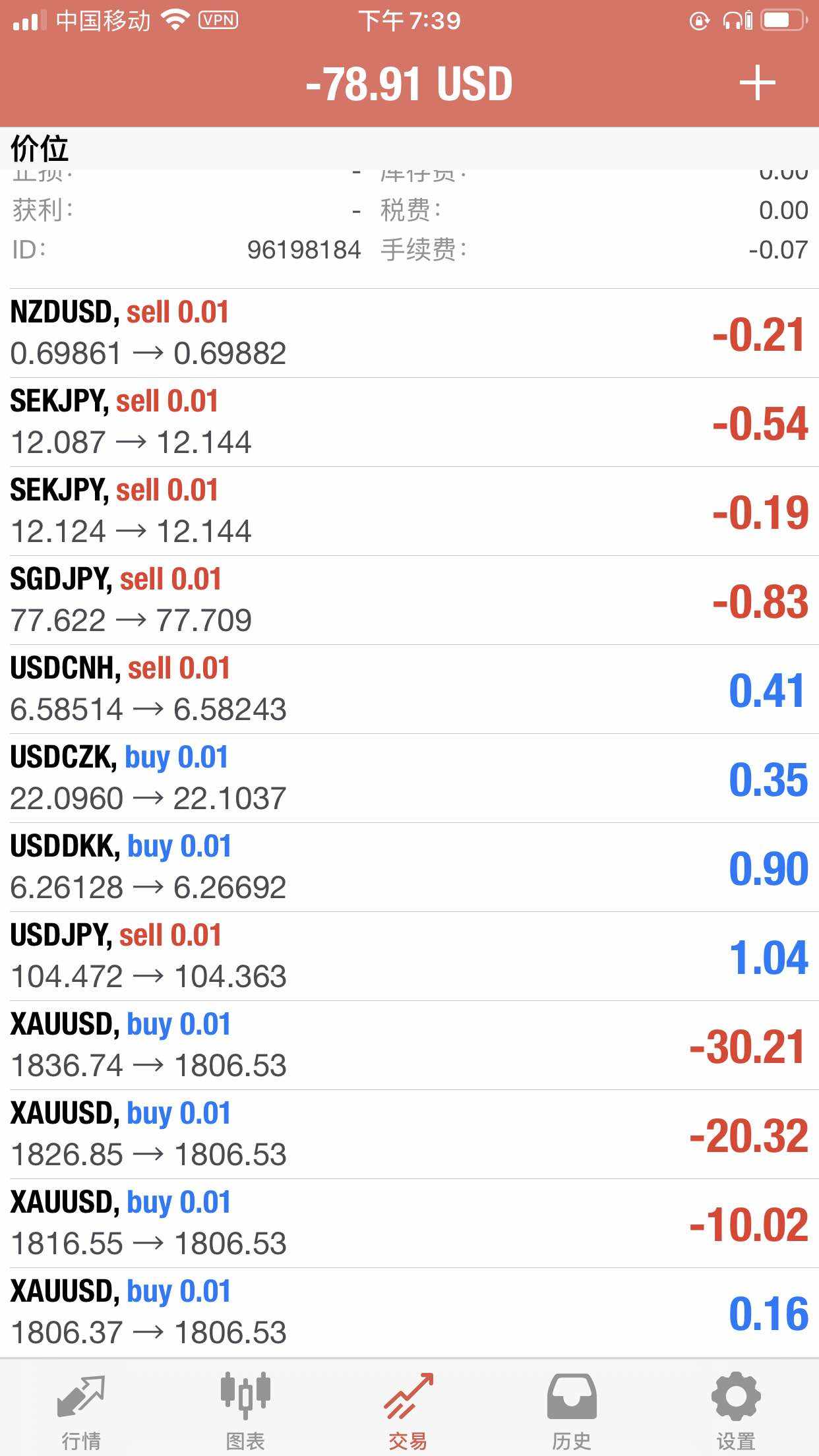Viewport: 819px width, 1456px height.
Task: Select XAUUSD buy opened at 1836.74
Action: coord(409,1045)
